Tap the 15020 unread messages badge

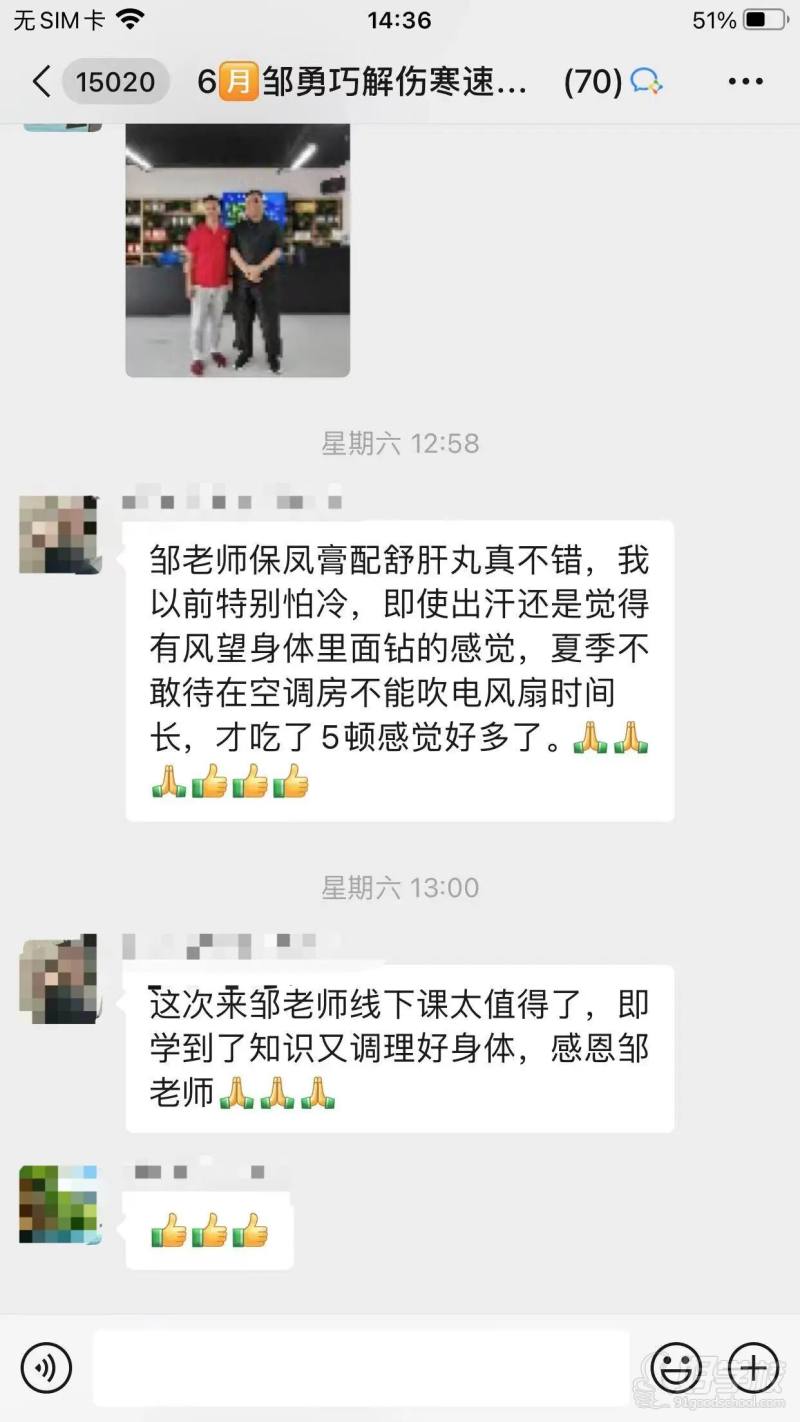pos(116,82)
